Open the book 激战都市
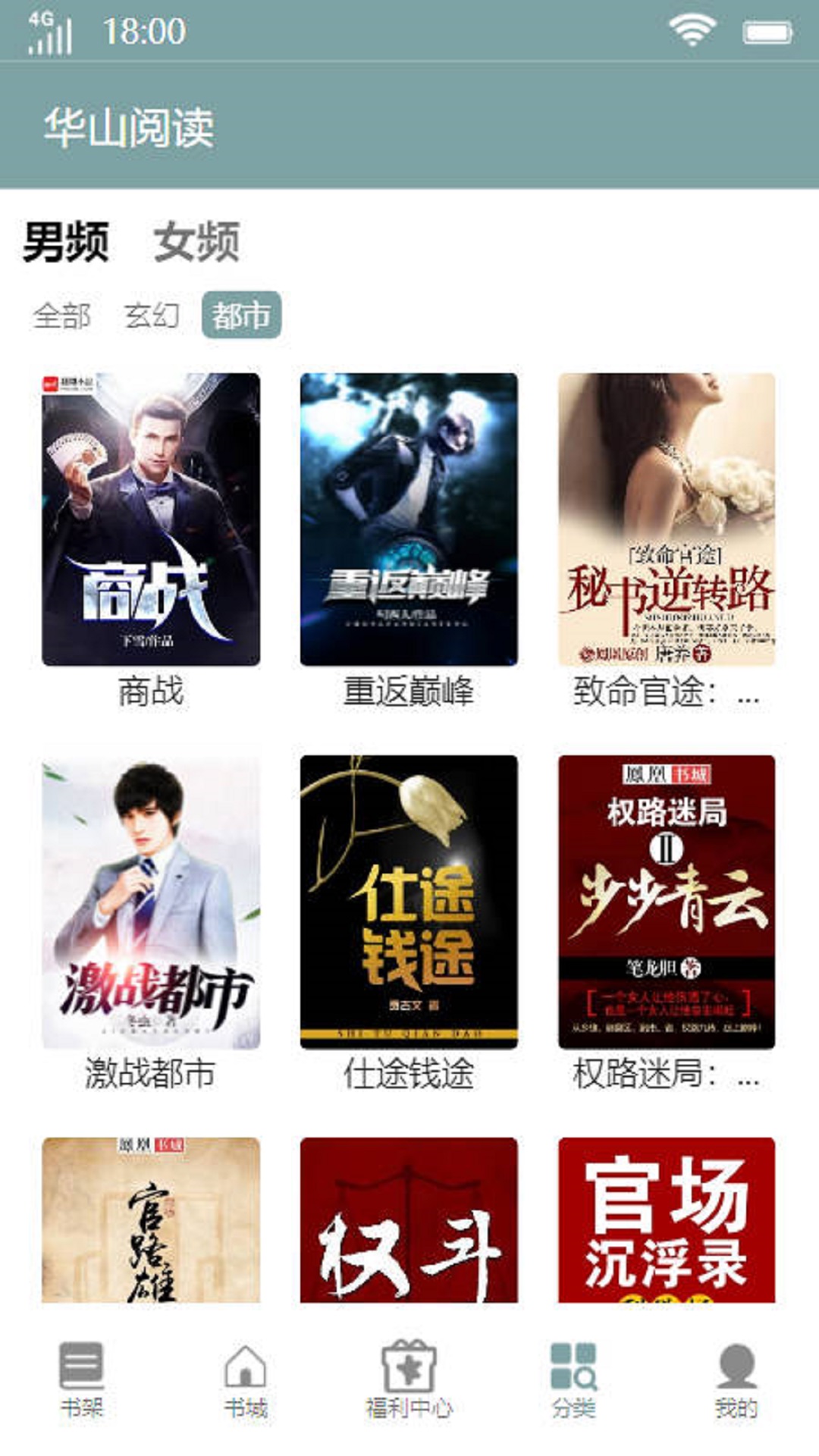This screenshot has height=1456, width=819. pyautogui.click(x=151, y=902)
